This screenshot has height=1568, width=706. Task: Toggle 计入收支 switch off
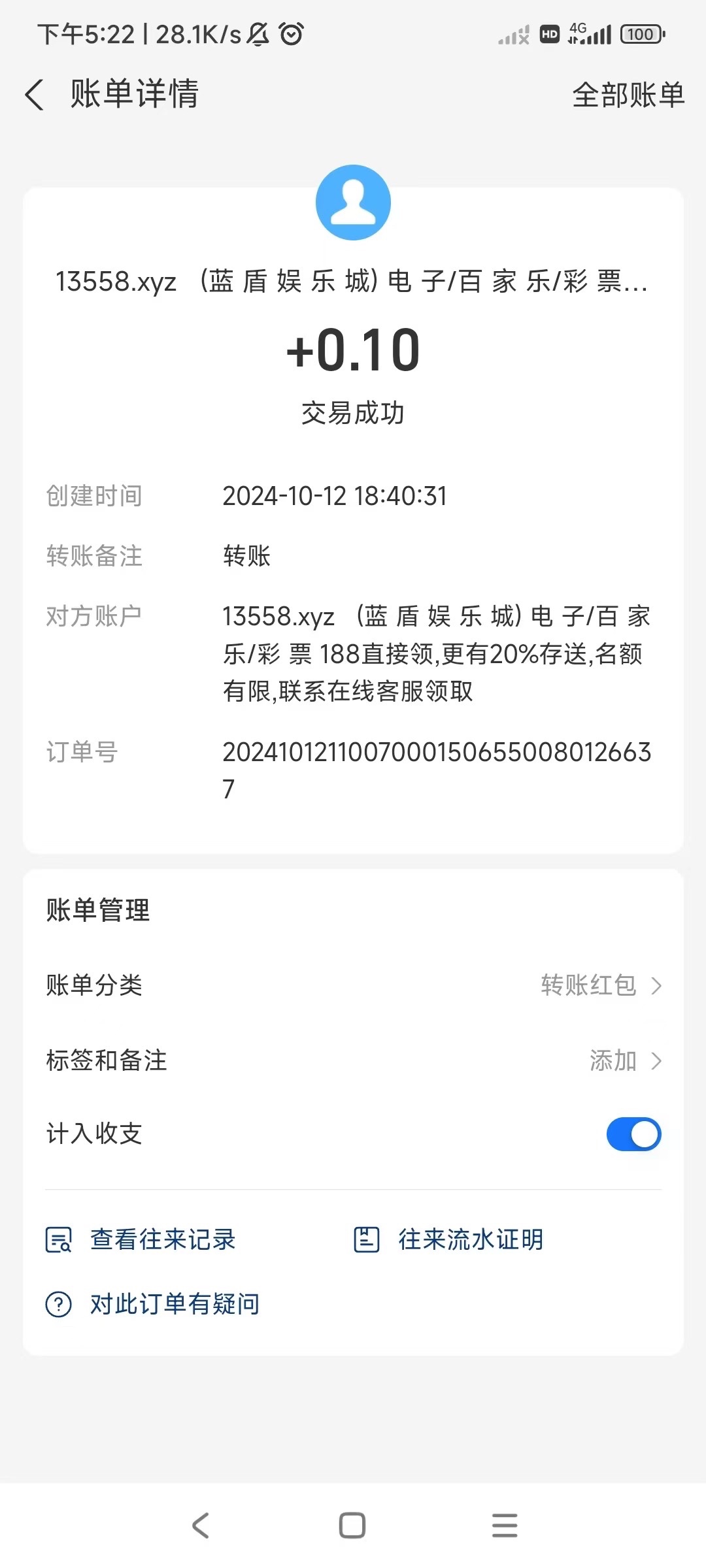coord(633,1134)
